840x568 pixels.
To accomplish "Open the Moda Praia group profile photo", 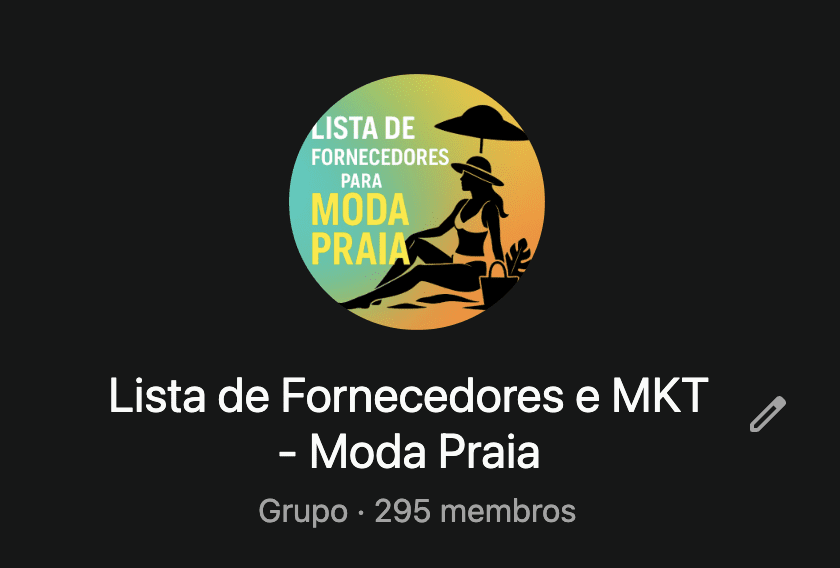I will tap(418, 202).
